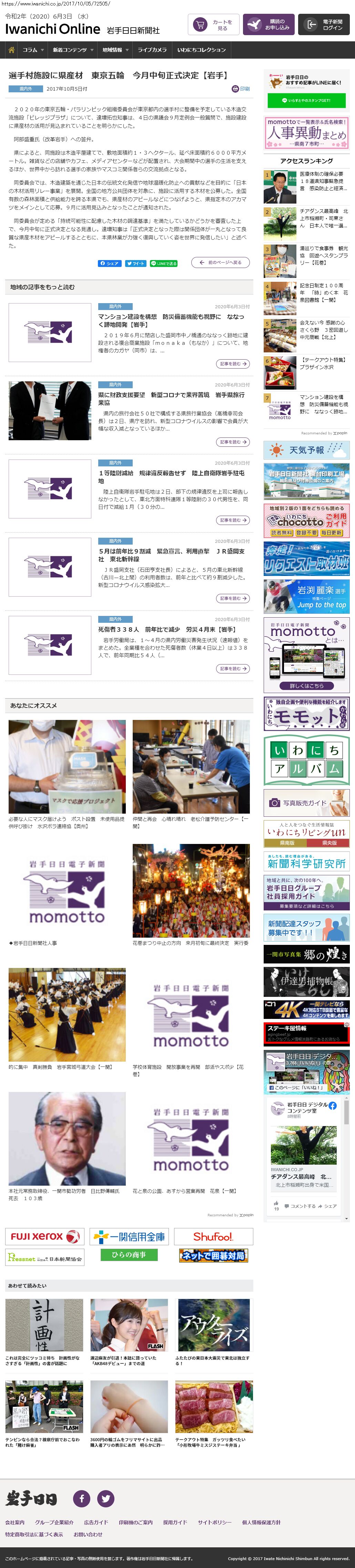This screenshot has height=1568, width=355.
Task: Log in to 電子新聞
Action: point(324,25)
